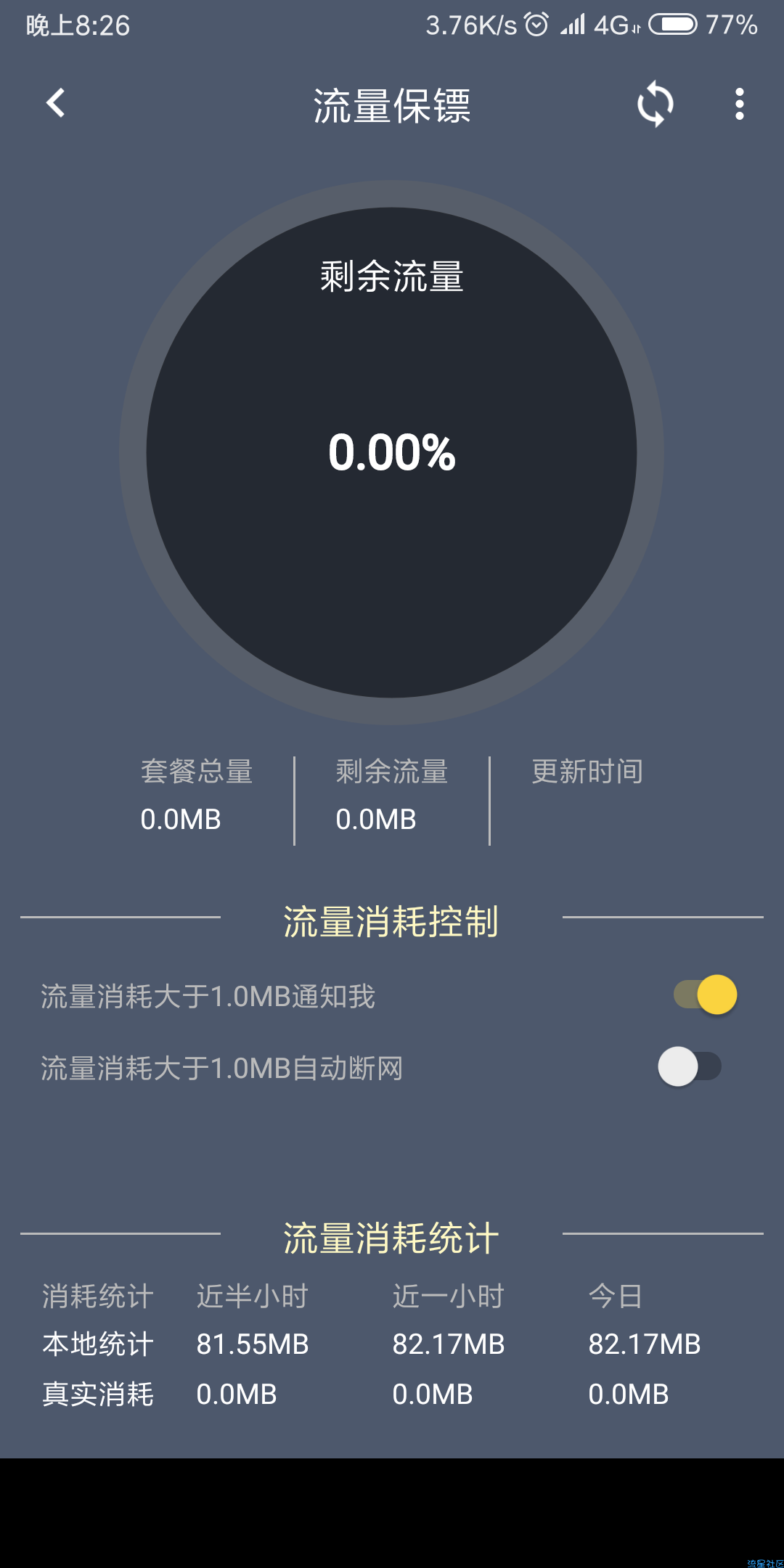Image resolution: width=784 pixels, height=1568 pixels.
Task: Refresh the data usage statistics
Action: click(655, 104)
